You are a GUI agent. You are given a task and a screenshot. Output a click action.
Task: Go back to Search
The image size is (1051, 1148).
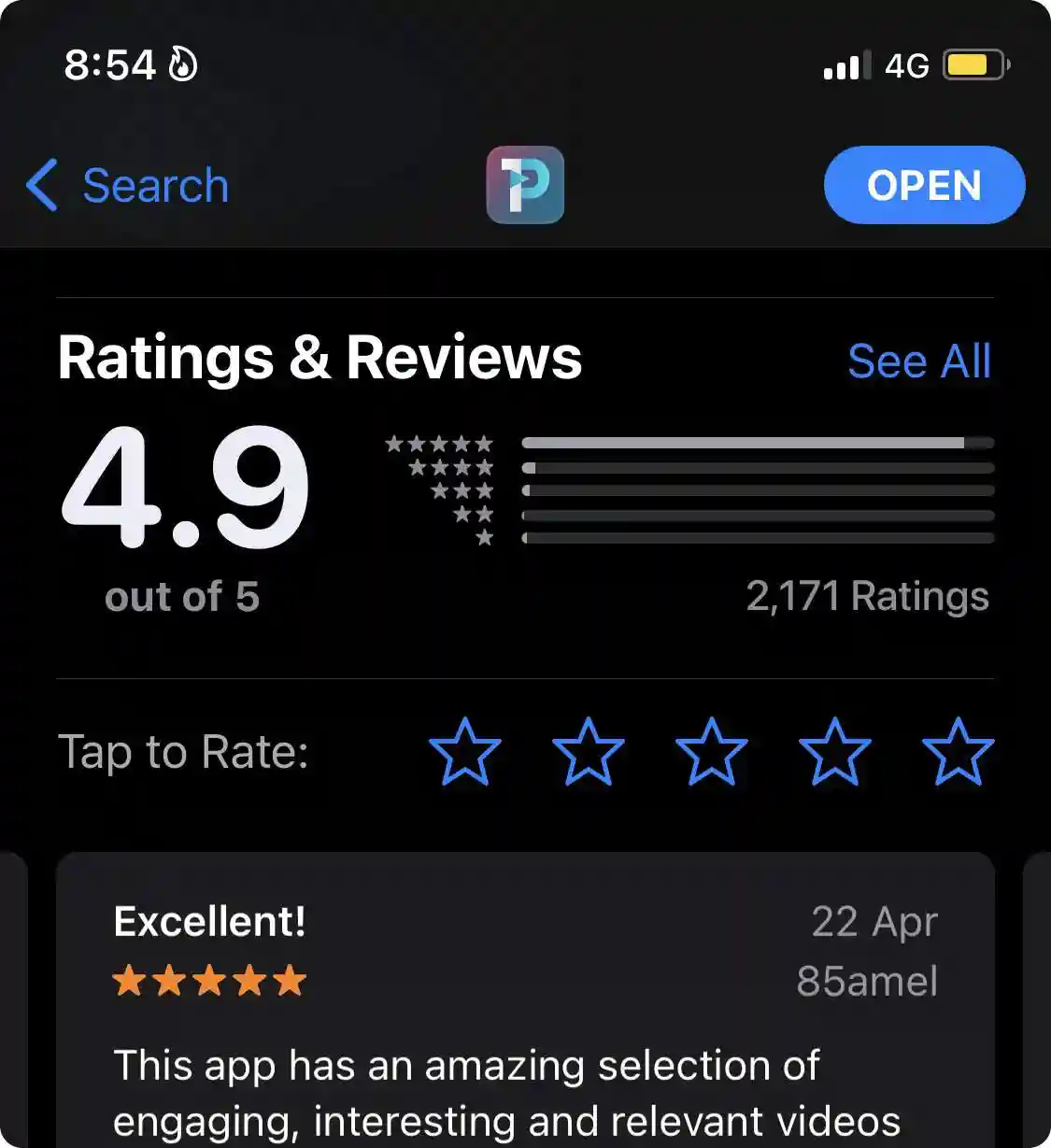[129, 185]
